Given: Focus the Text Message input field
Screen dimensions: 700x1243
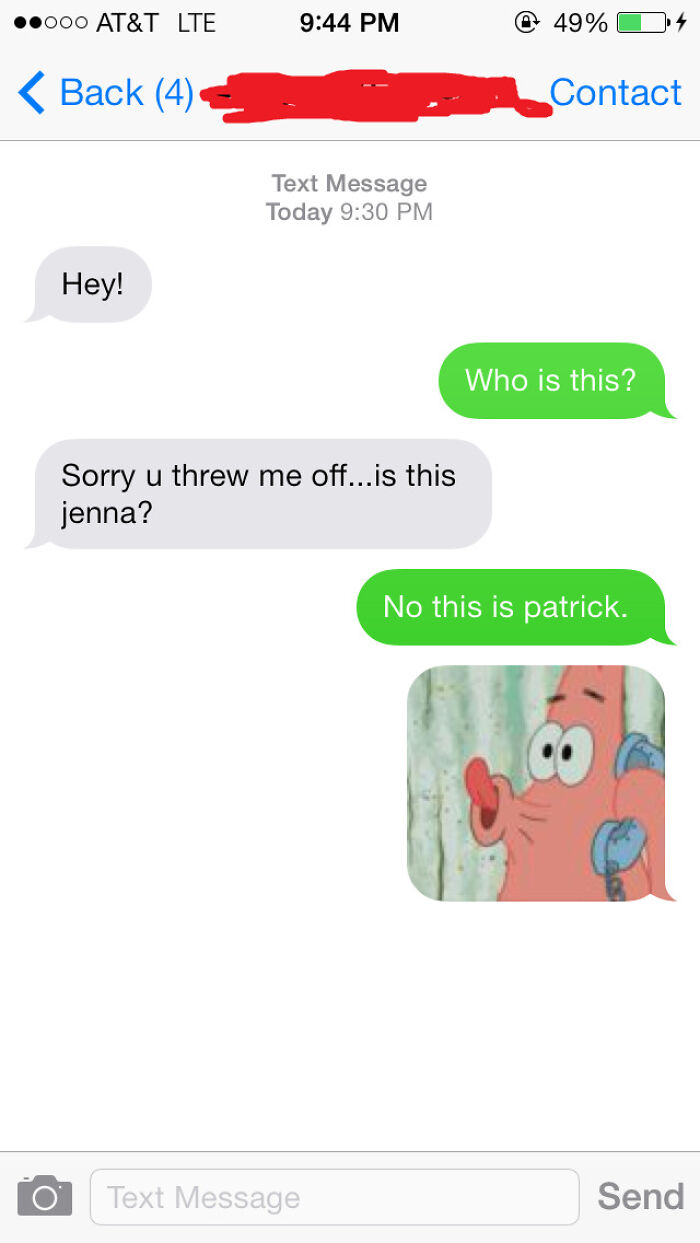Looking at the screenshot, I should [x=334, y=1196].
